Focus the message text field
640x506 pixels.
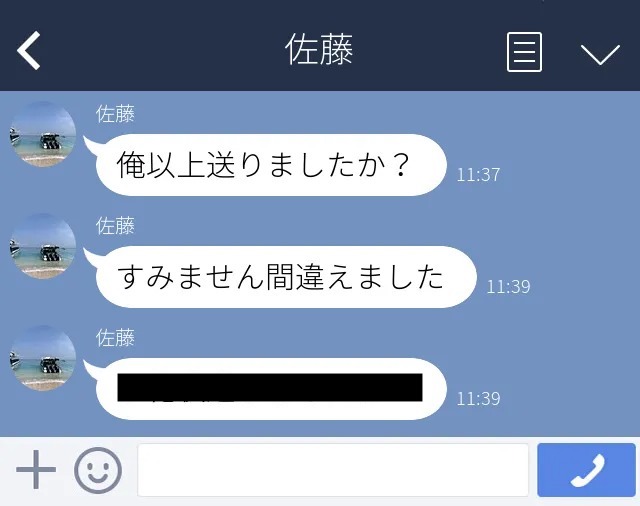[x=332, y=470]
